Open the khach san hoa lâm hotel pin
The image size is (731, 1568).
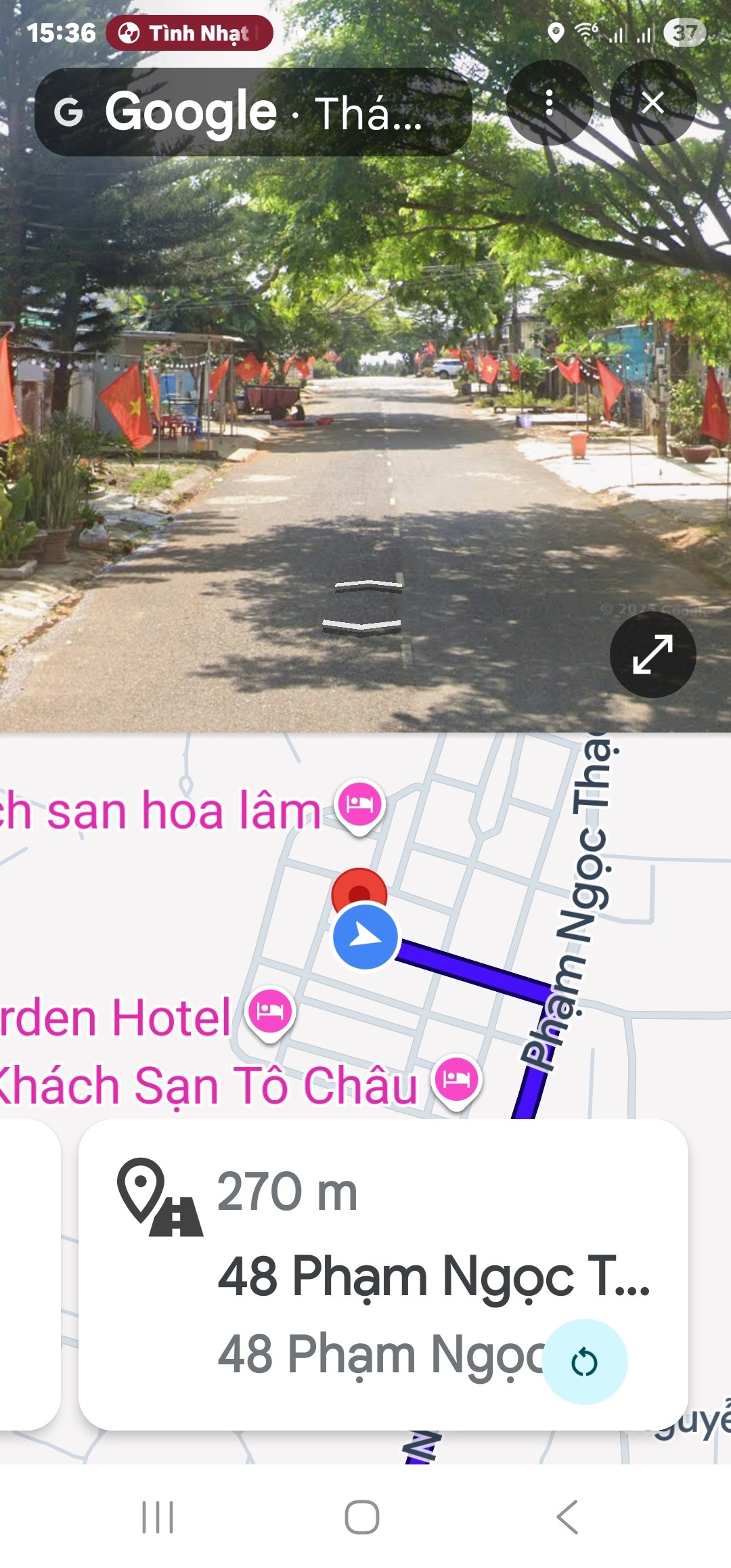point(360,806)
